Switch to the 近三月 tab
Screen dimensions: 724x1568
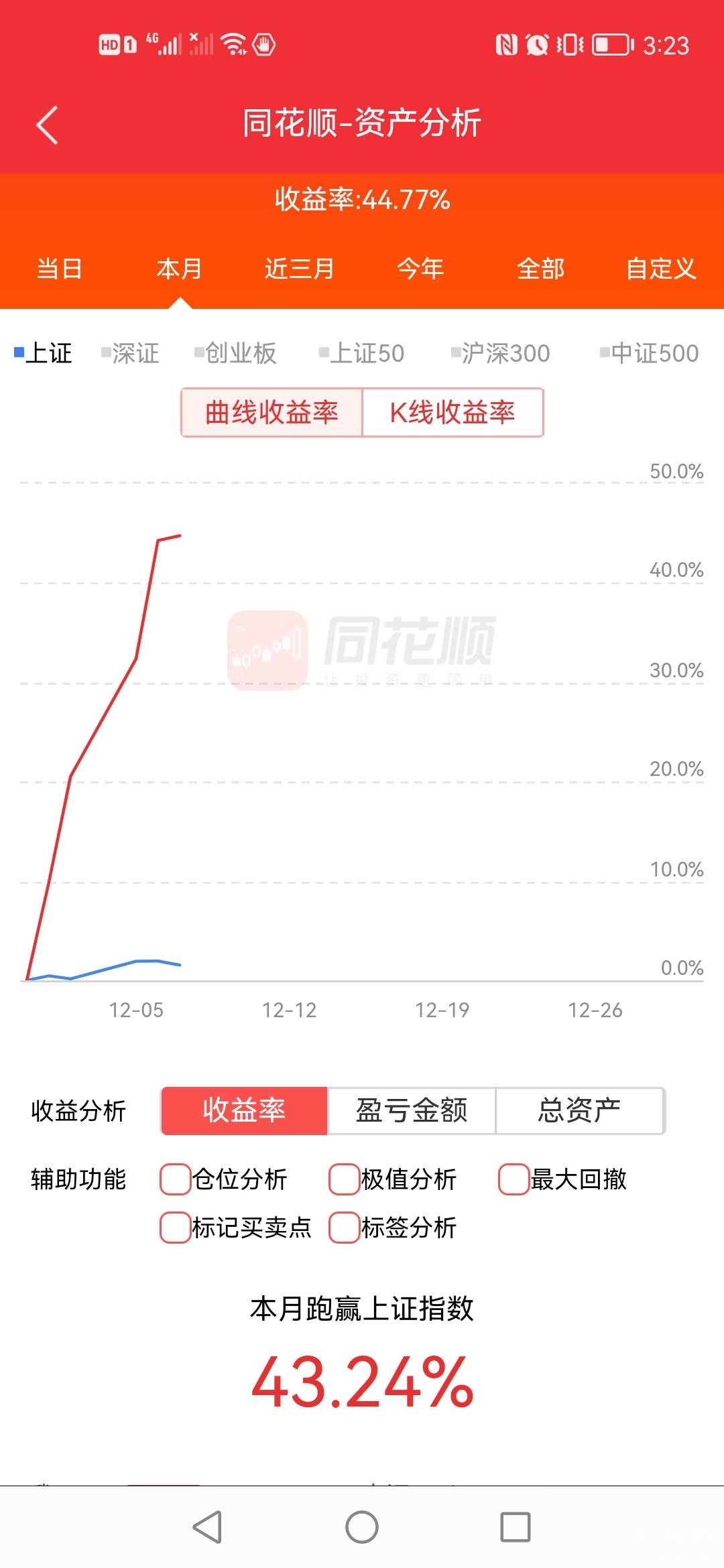point(300,269)
